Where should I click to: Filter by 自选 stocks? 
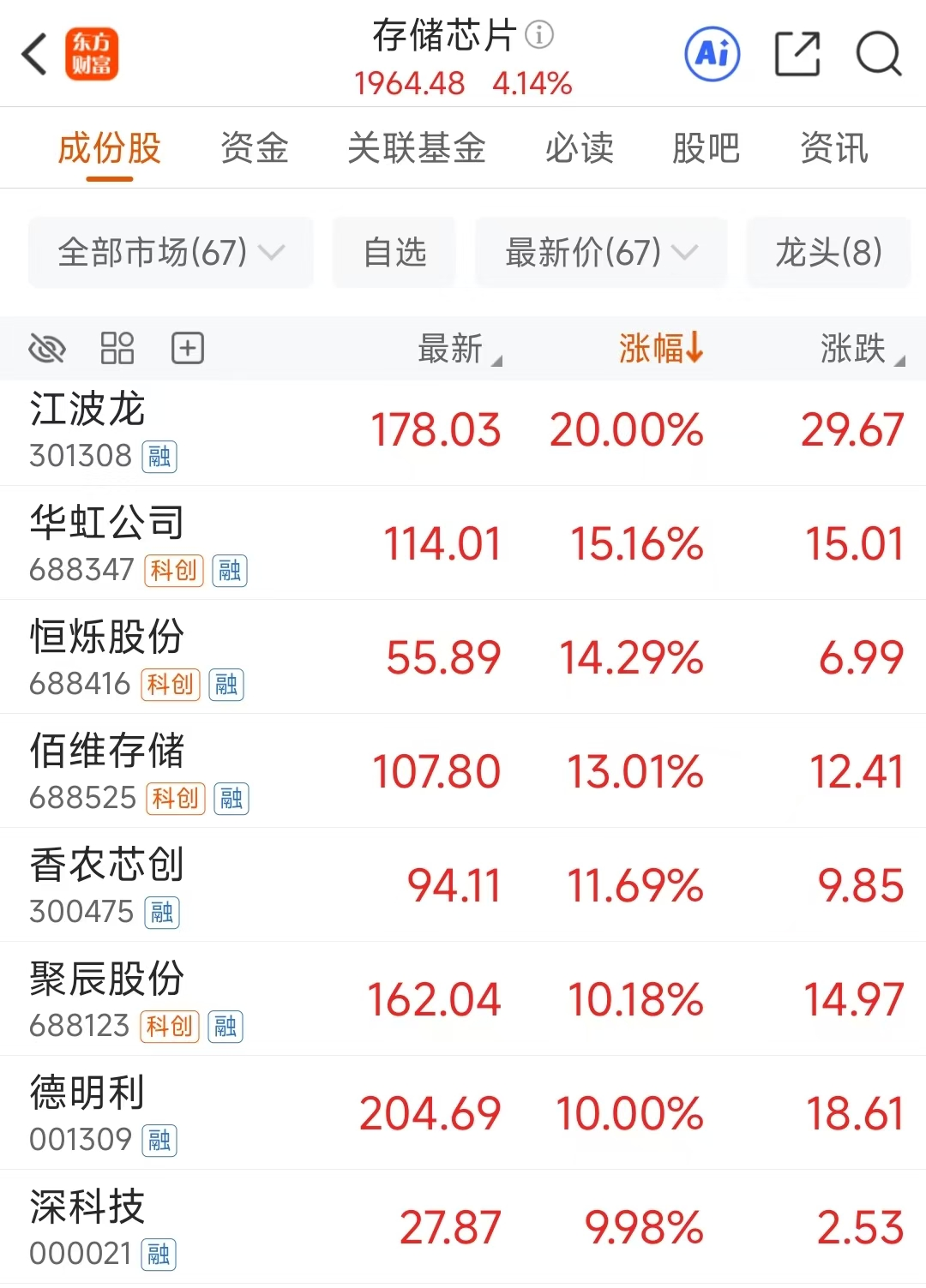pos(394,253)
